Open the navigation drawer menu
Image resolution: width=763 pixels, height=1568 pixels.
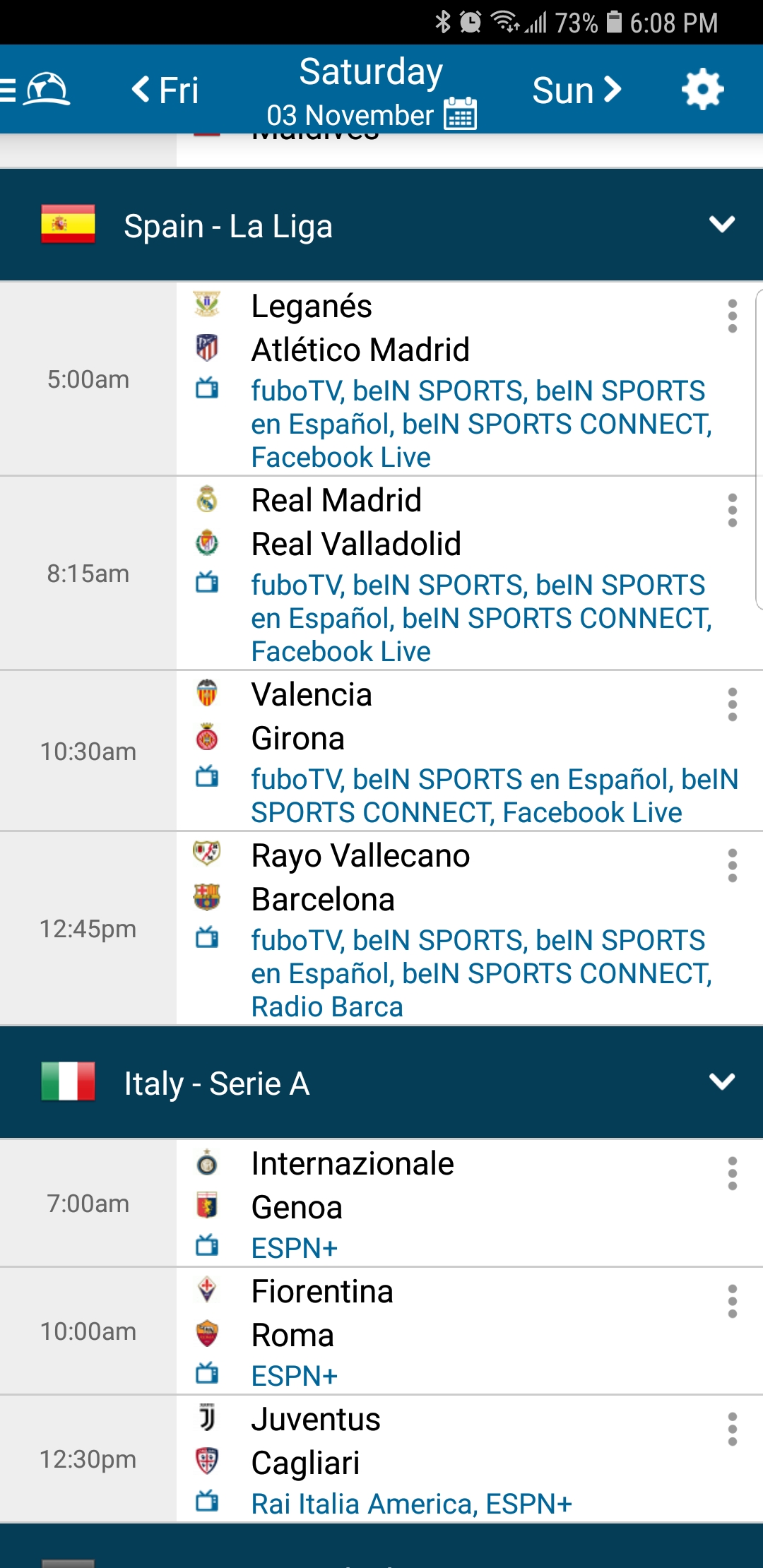pos(10,90)
